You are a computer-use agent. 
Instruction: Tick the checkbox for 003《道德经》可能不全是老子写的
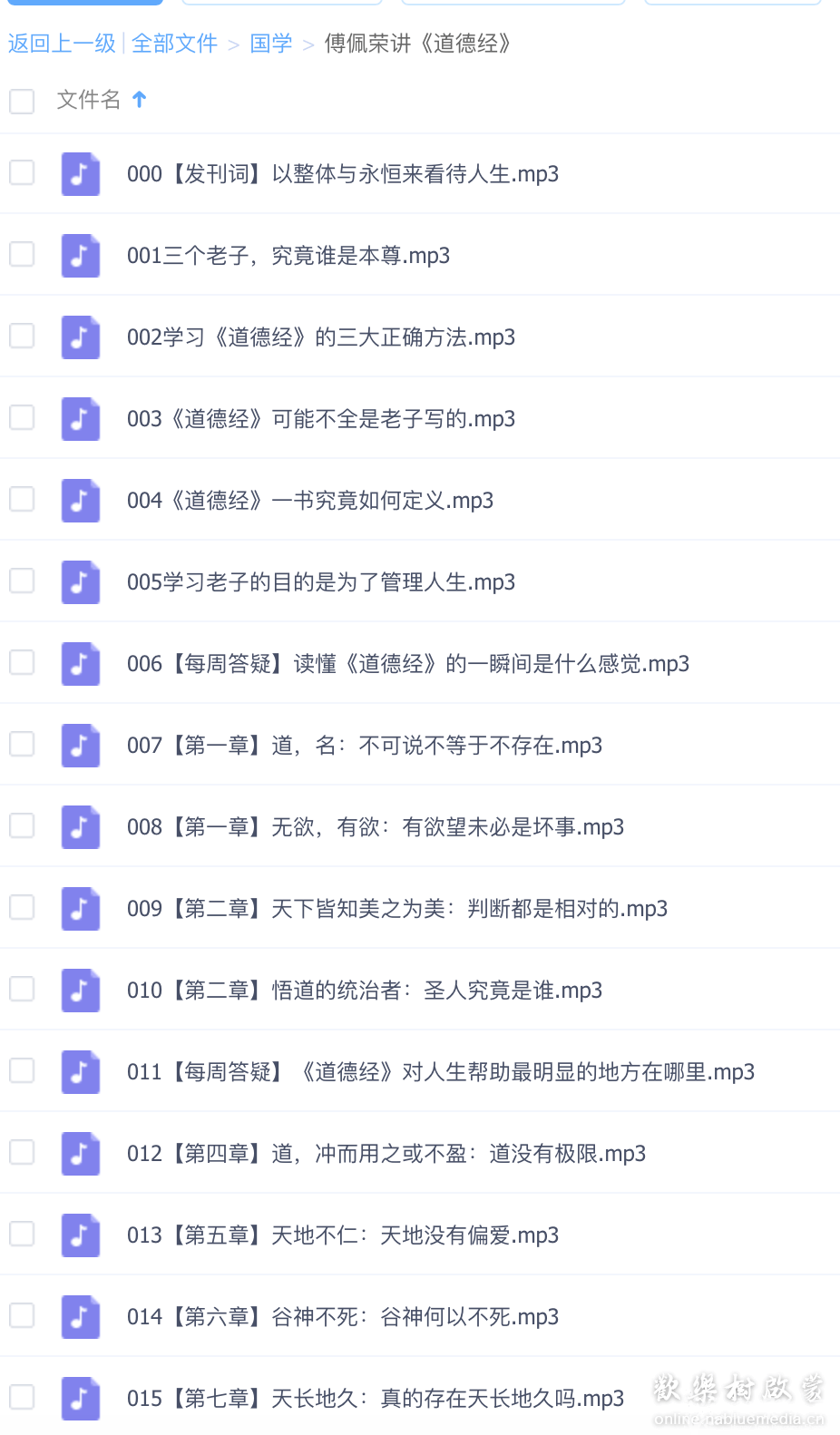(x=21, y=417)
